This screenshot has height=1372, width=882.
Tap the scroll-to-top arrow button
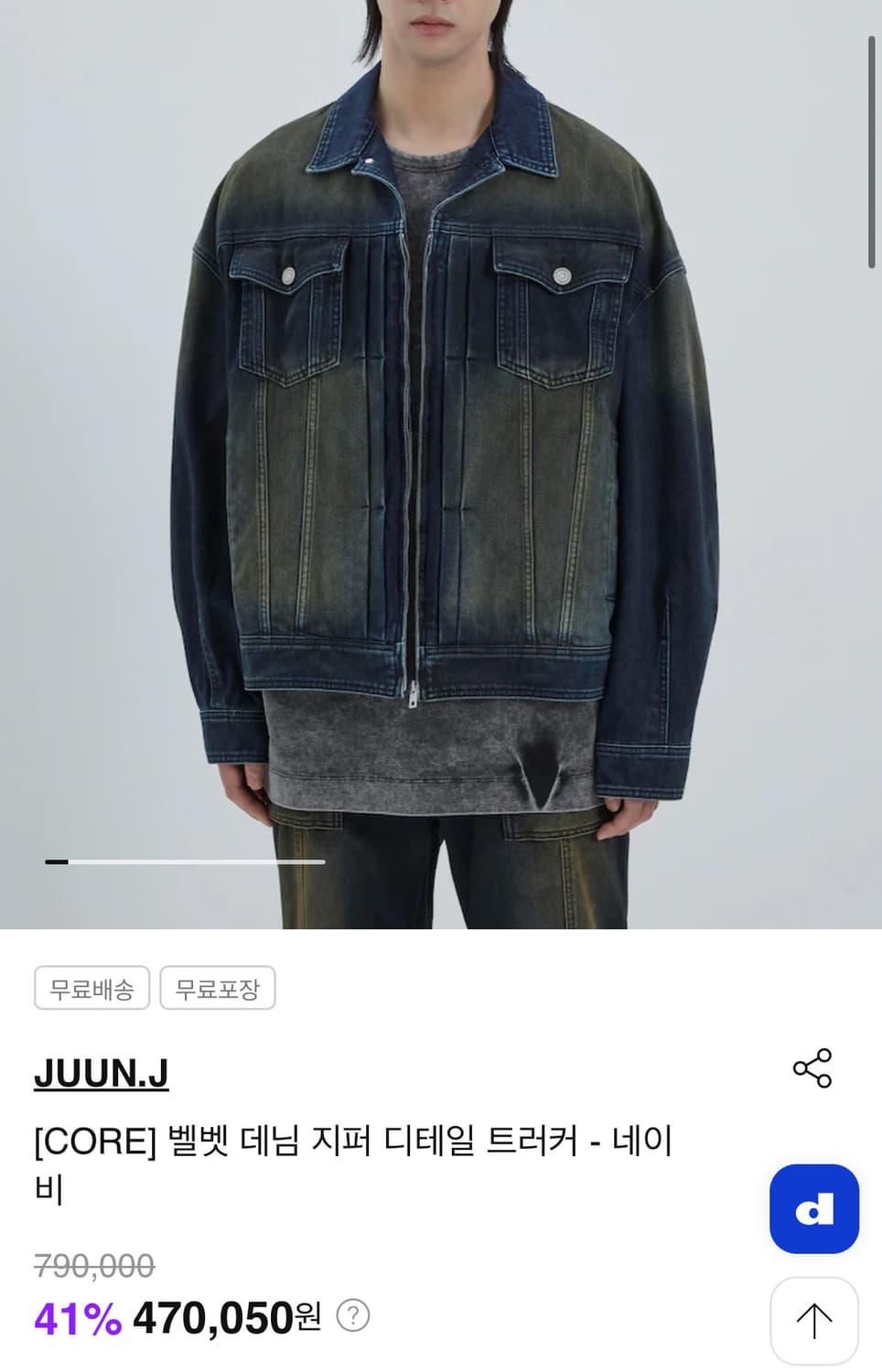[812, 1319]
